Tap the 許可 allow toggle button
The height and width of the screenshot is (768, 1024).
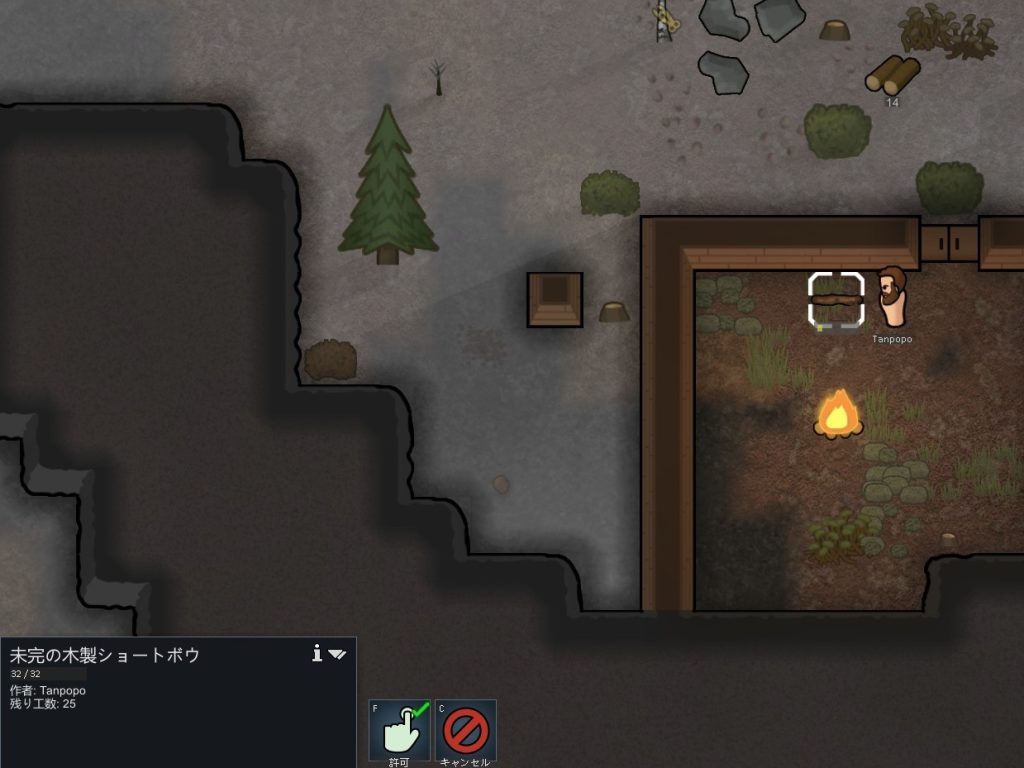coord(400,730)
